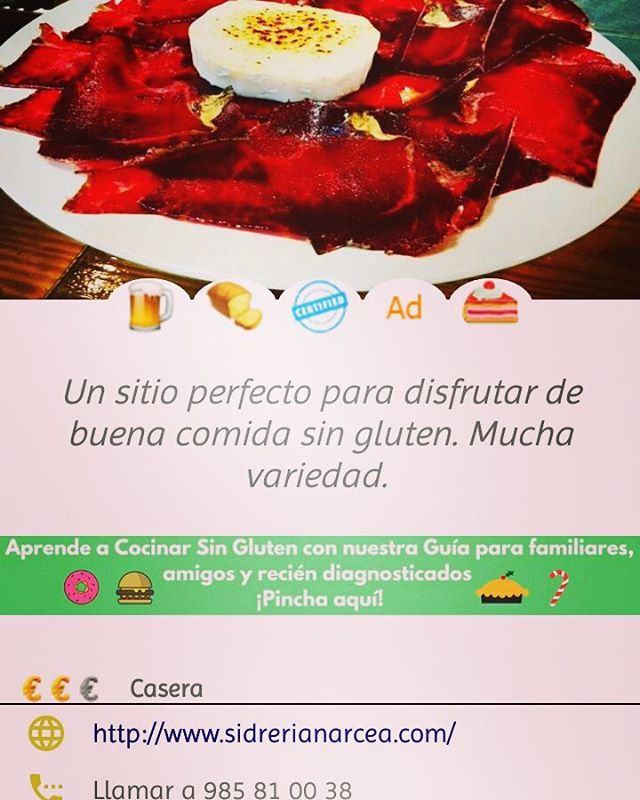The image size is (640, 800).
Task: Call the restaurant at 985 81 00 38
Action: tap(222, 789)
